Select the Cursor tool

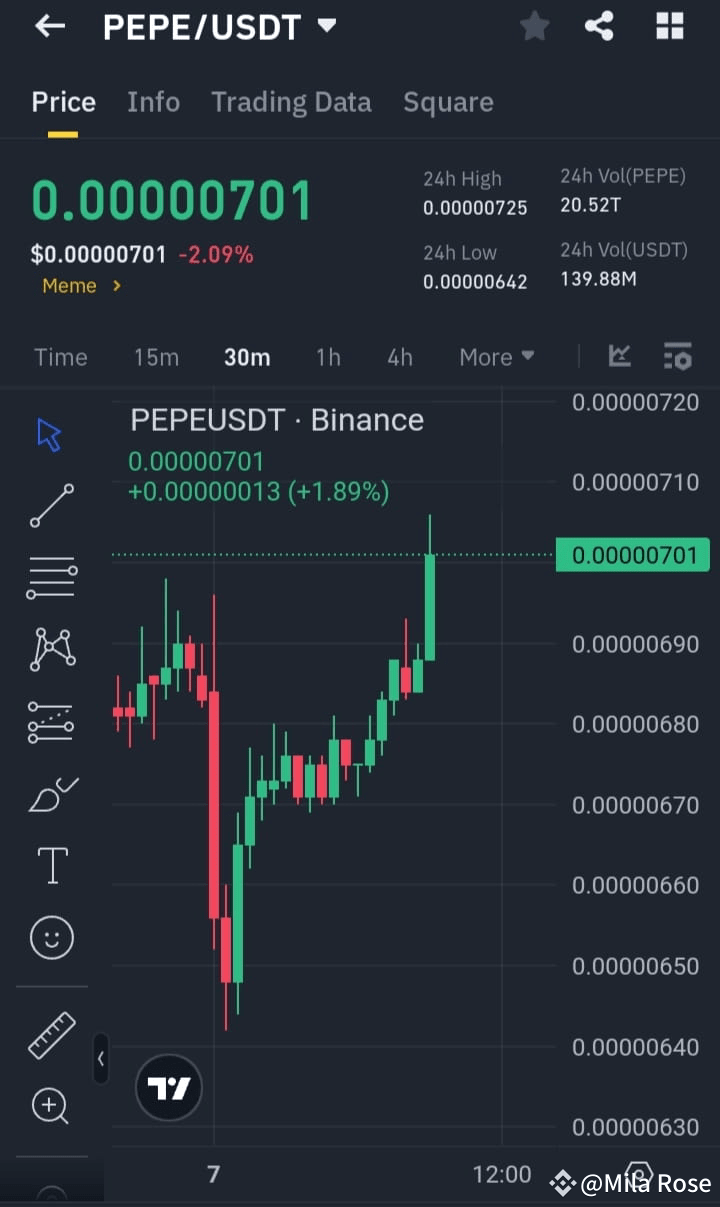[x=50, y=433]
